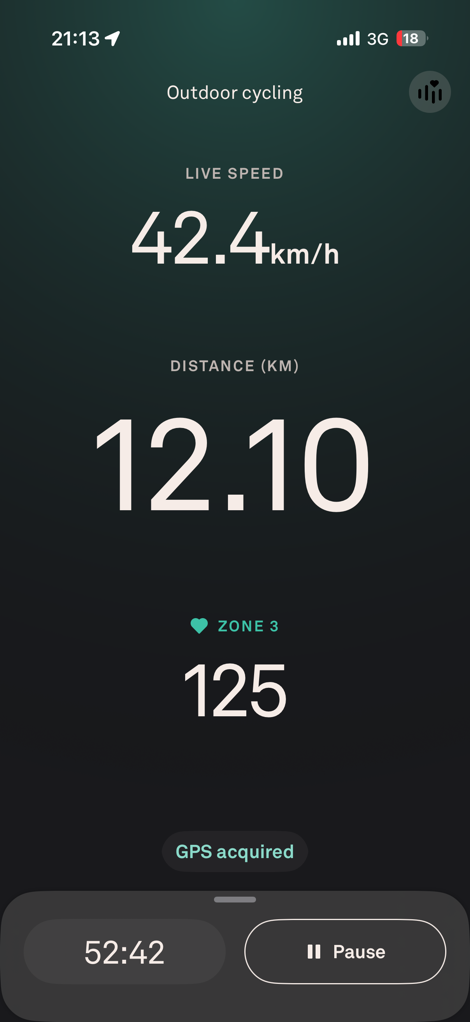Pause the outdoor cycling workout
Screen dimensions: 470x1022
(345, 951)
